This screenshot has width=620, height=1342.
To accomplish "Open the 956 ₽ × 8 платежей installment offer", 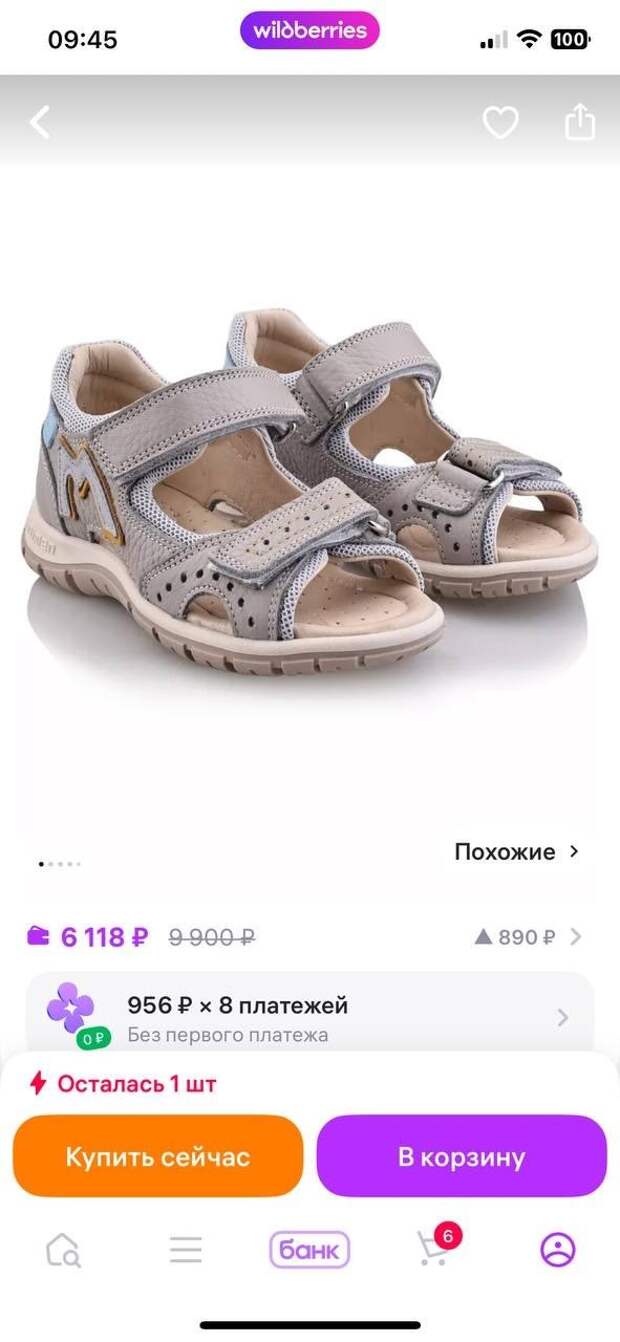I will pyautogui.click(x=310, y=1016).
